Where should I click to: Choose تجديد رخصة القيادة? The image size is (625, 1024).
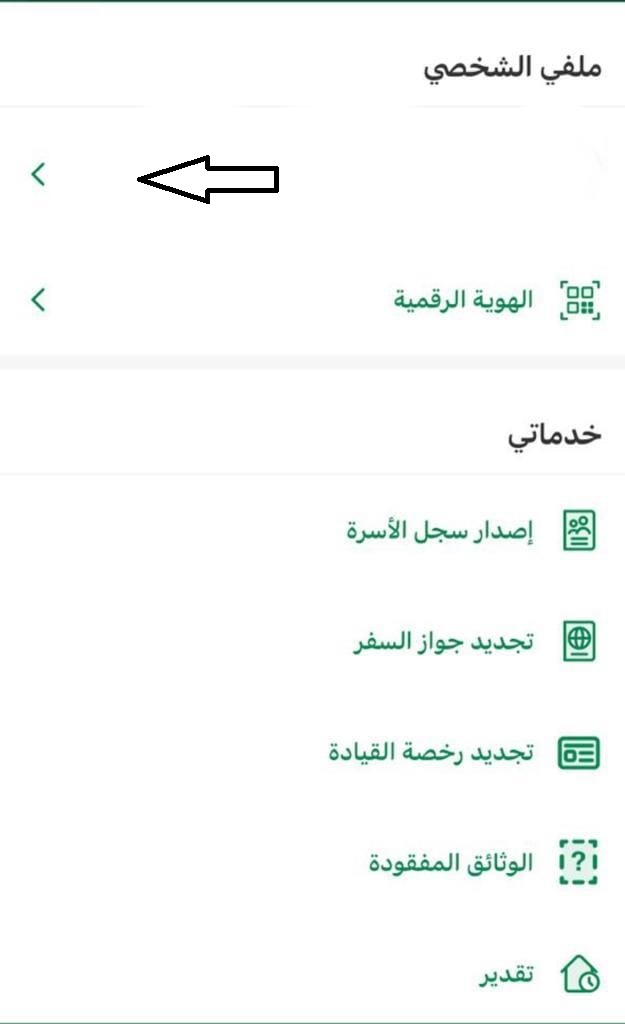pos(312,752)
